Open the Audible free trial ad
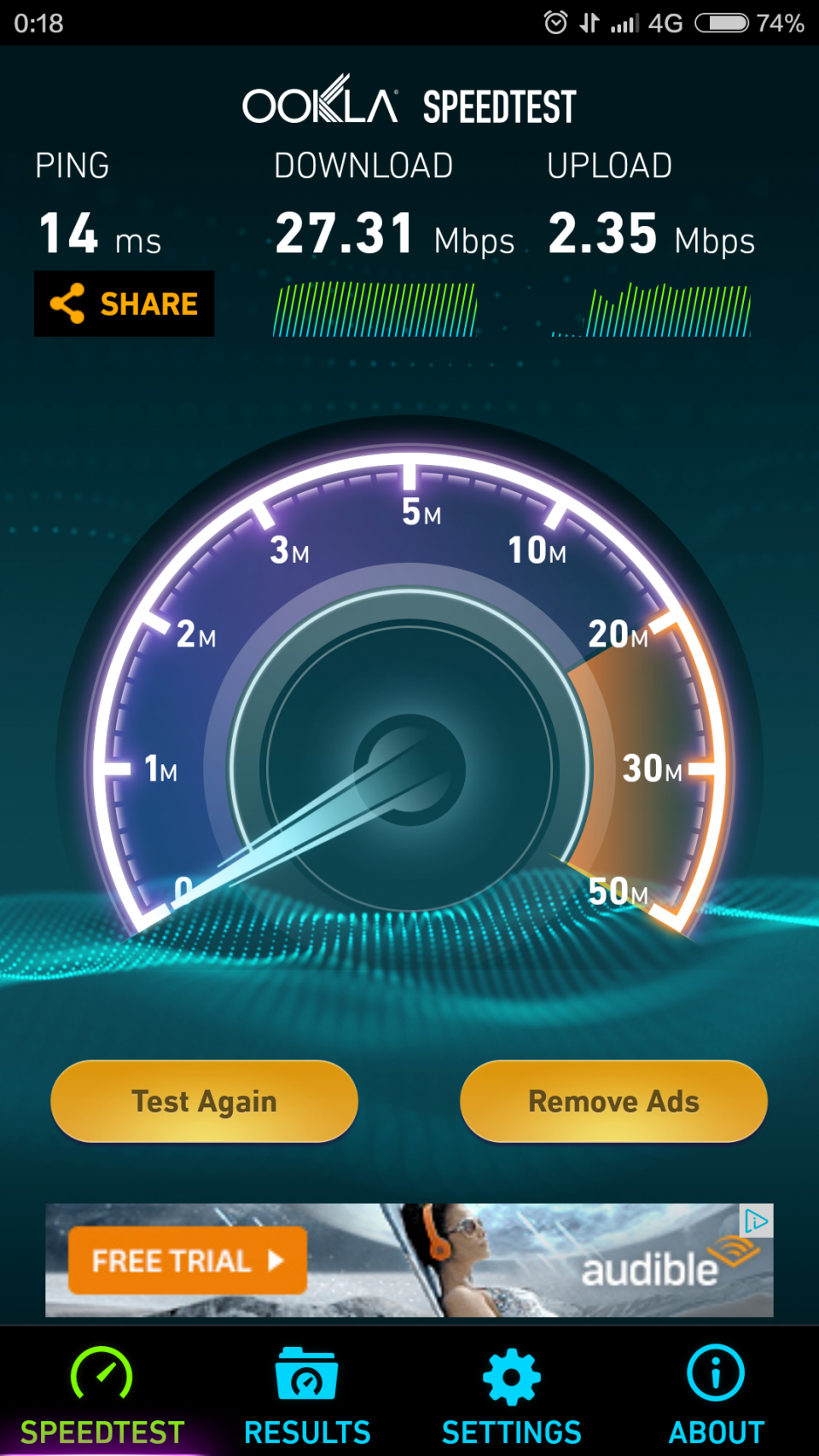 [x=188, y=1261]
